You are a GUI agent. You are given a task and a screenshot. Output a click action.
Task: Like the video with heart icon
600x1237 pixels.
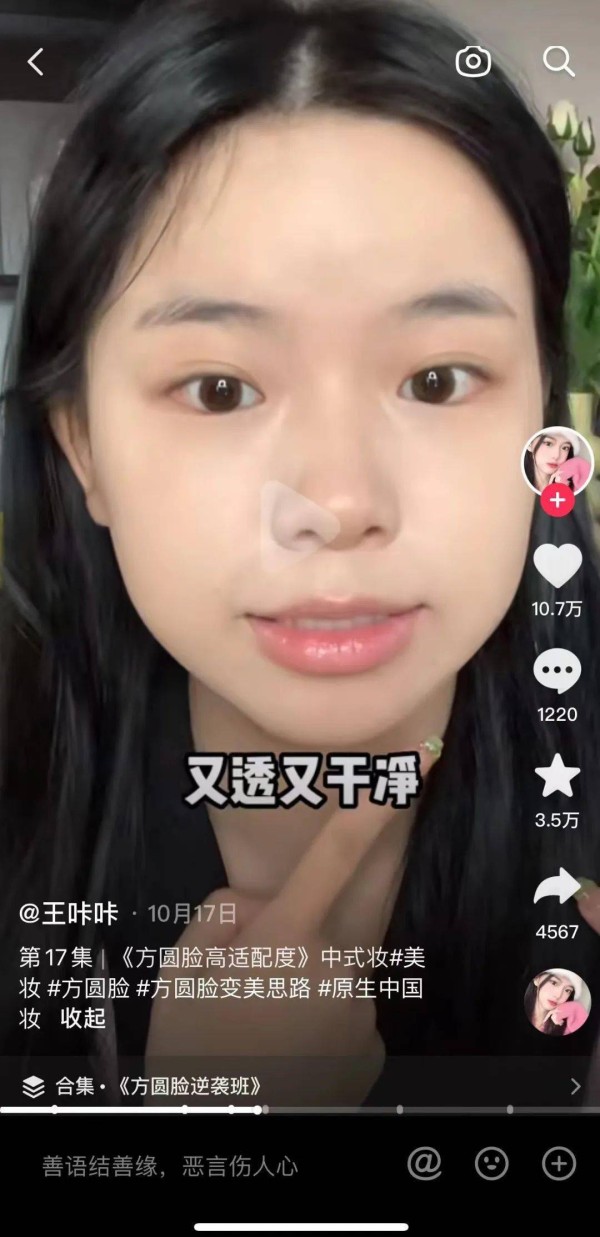(557, 567)
